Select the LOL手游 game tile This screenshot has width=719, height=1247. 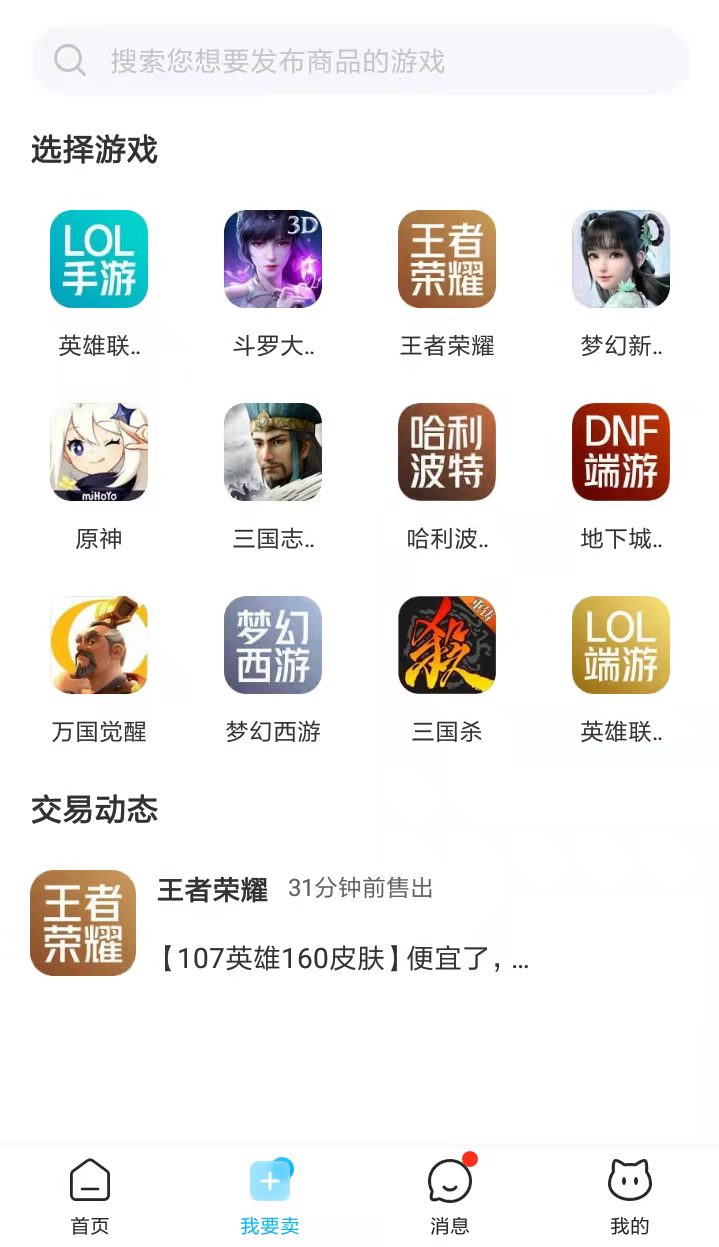(x=99, y=259)
